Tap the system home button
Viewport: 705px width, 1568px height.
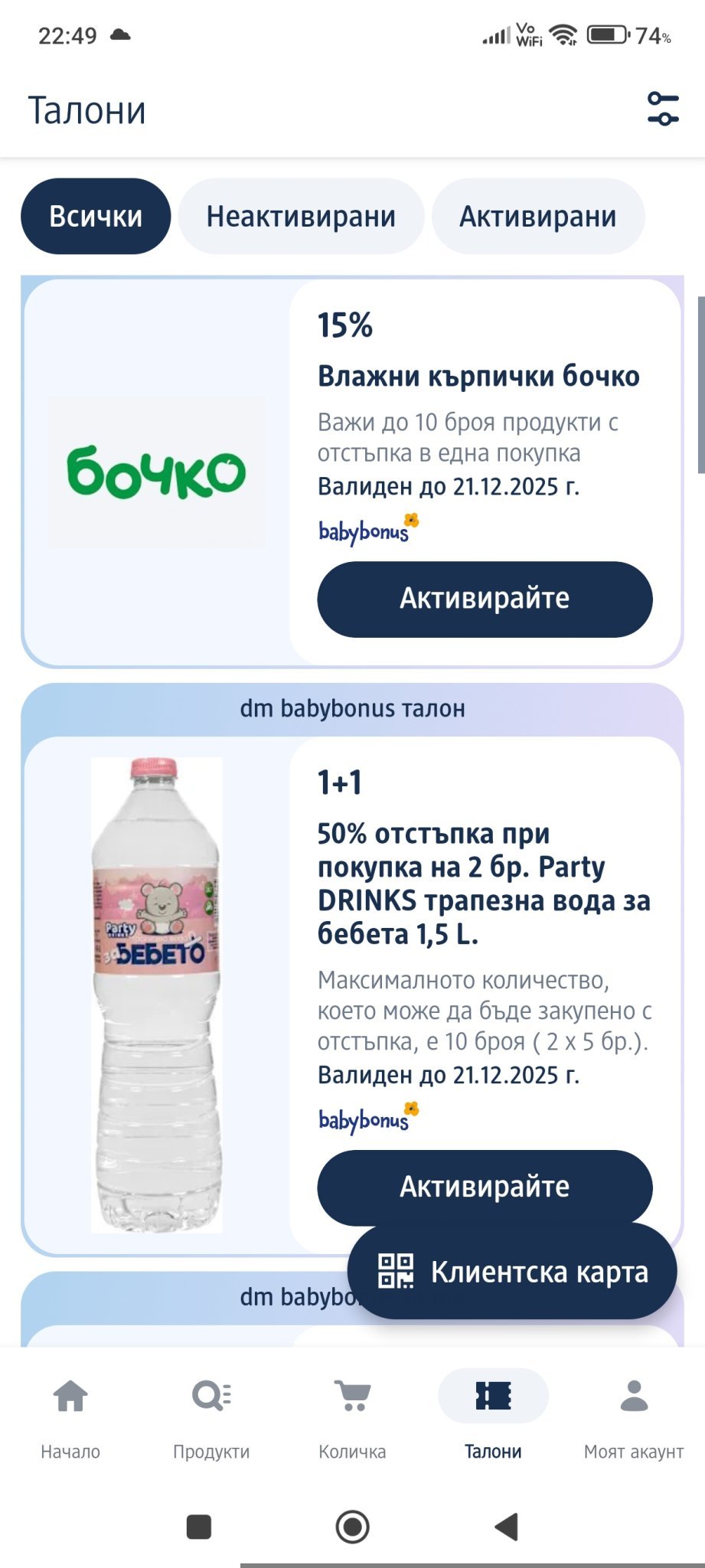pos(352,1527)
